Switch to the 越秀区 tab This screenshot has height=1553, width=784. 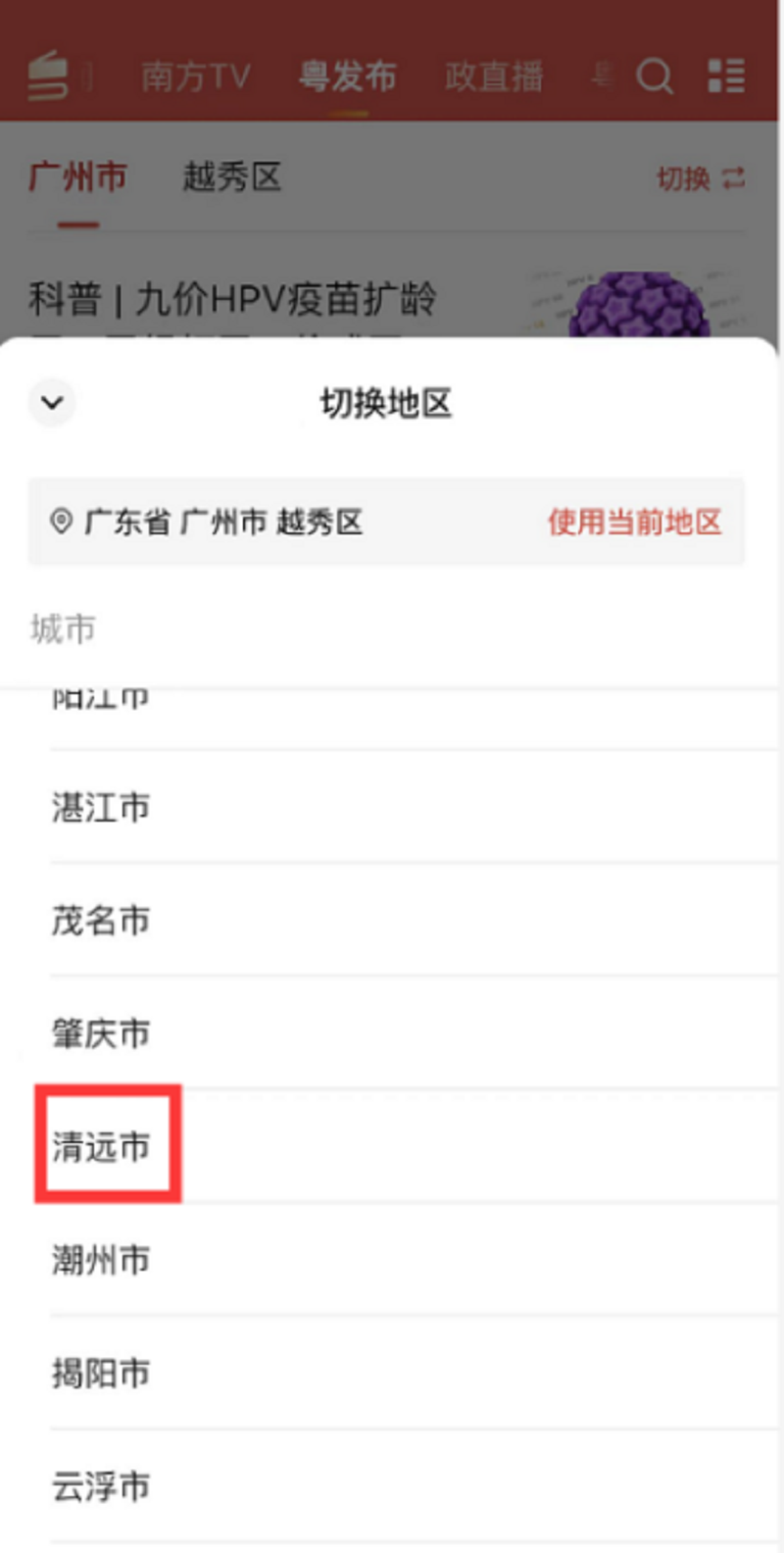point(232,177)
